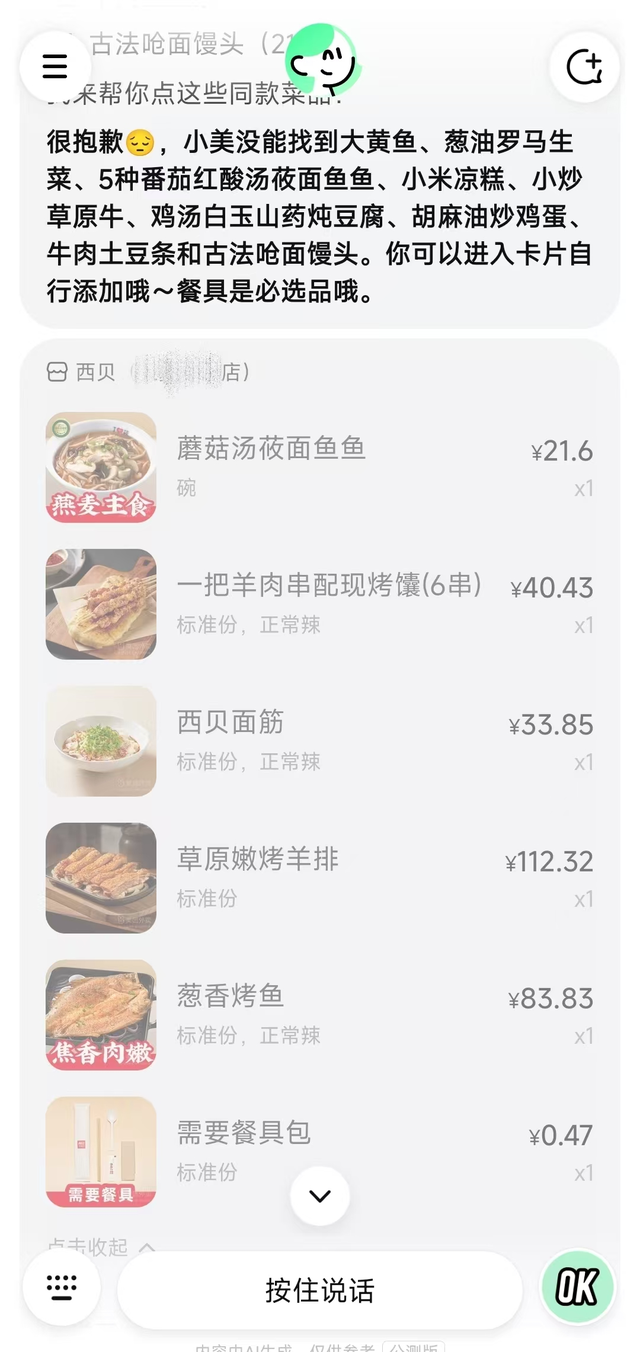
Task: Hold the 按住说话 voice button
Action: (320, 1290)
